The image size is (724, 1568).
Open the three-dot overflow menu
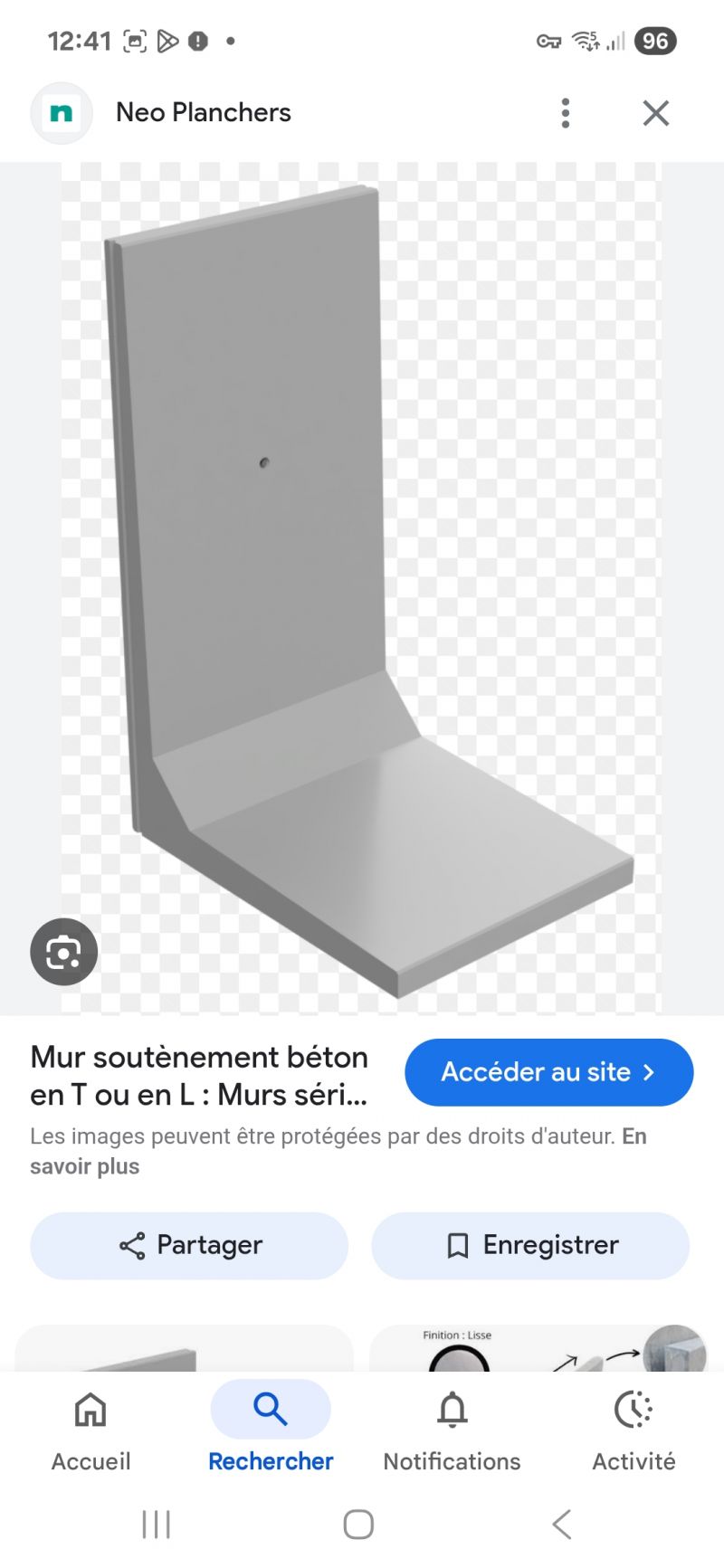tap(566, 113)
